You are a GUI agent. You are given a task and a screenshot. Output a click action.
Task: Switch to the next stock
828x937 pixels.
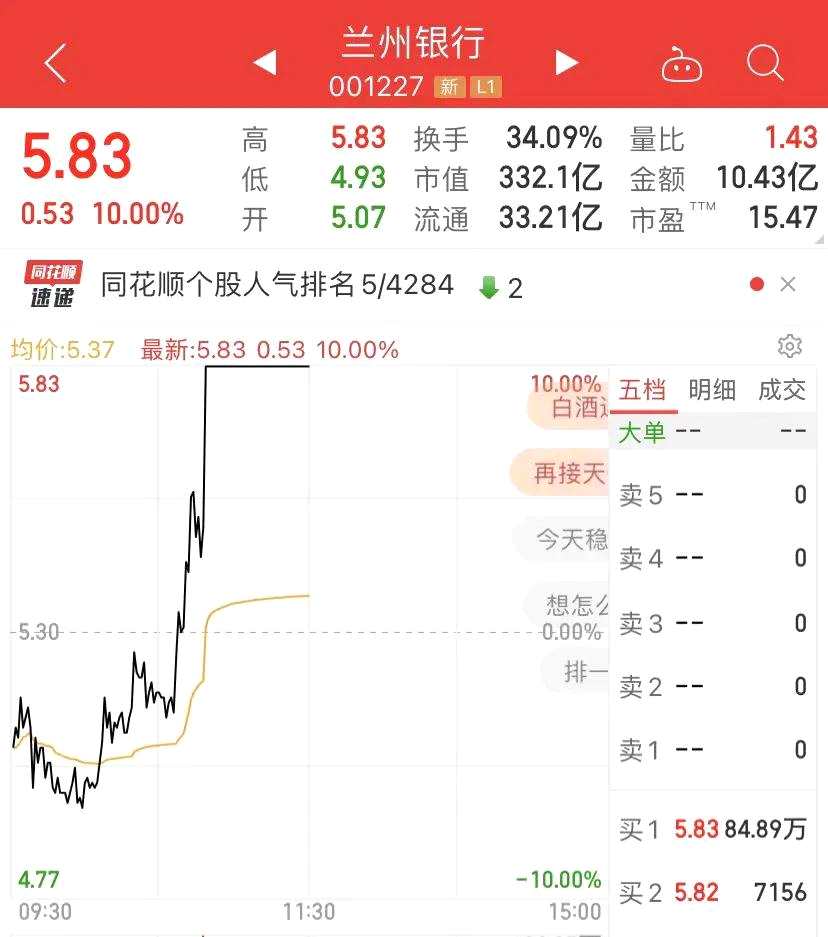click(567, 63)
